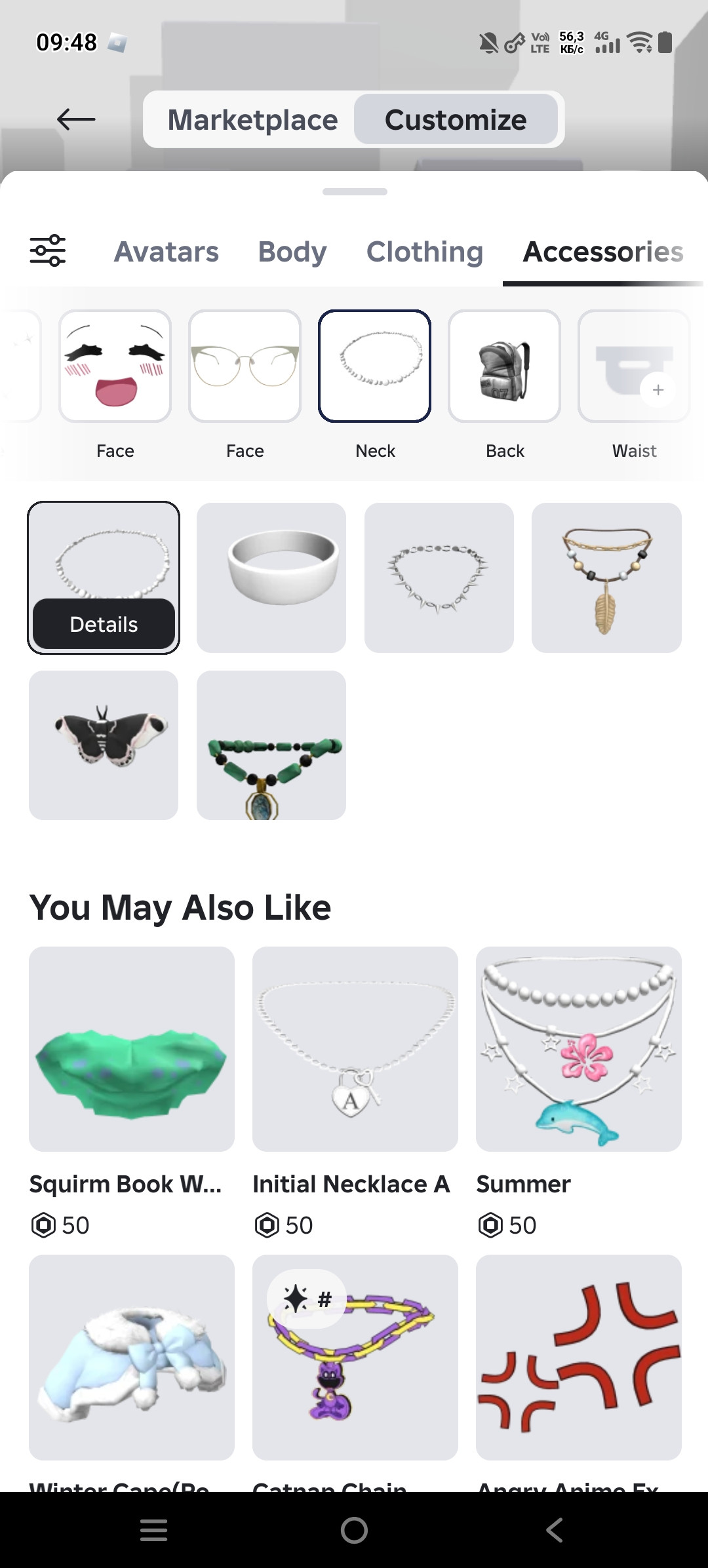The width and height of the screenshot is (708, 1568).
Task: Equip the green beaded necklace
Action: point(271,745)
